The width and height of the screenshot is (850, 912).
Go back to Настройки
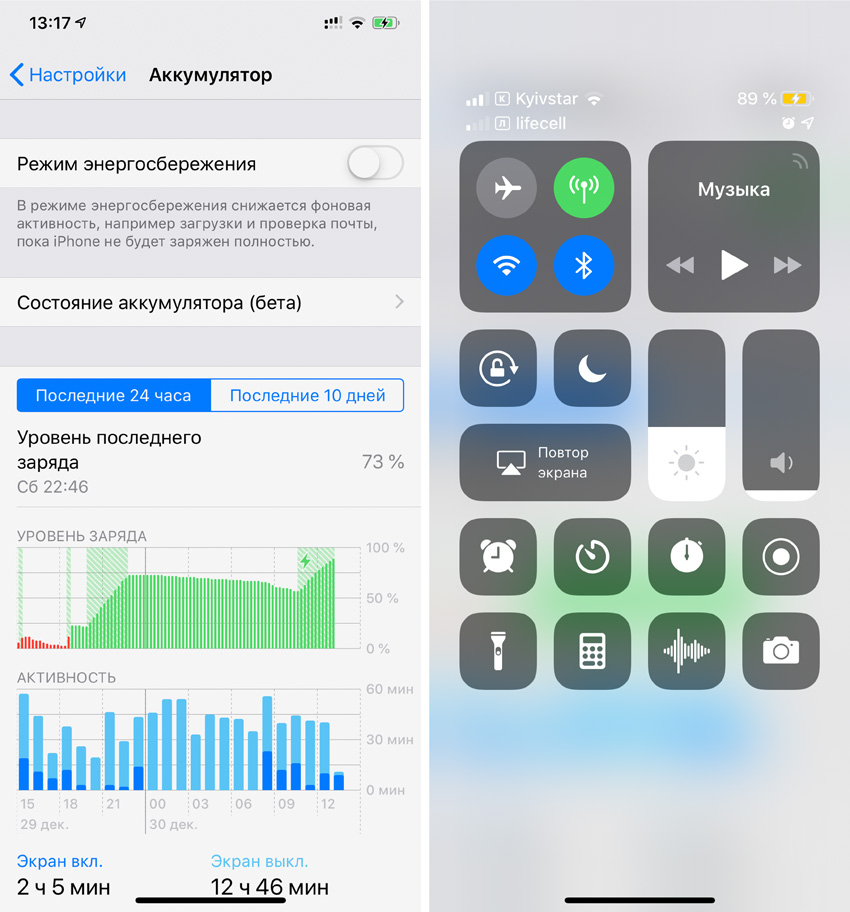[68, 75]
